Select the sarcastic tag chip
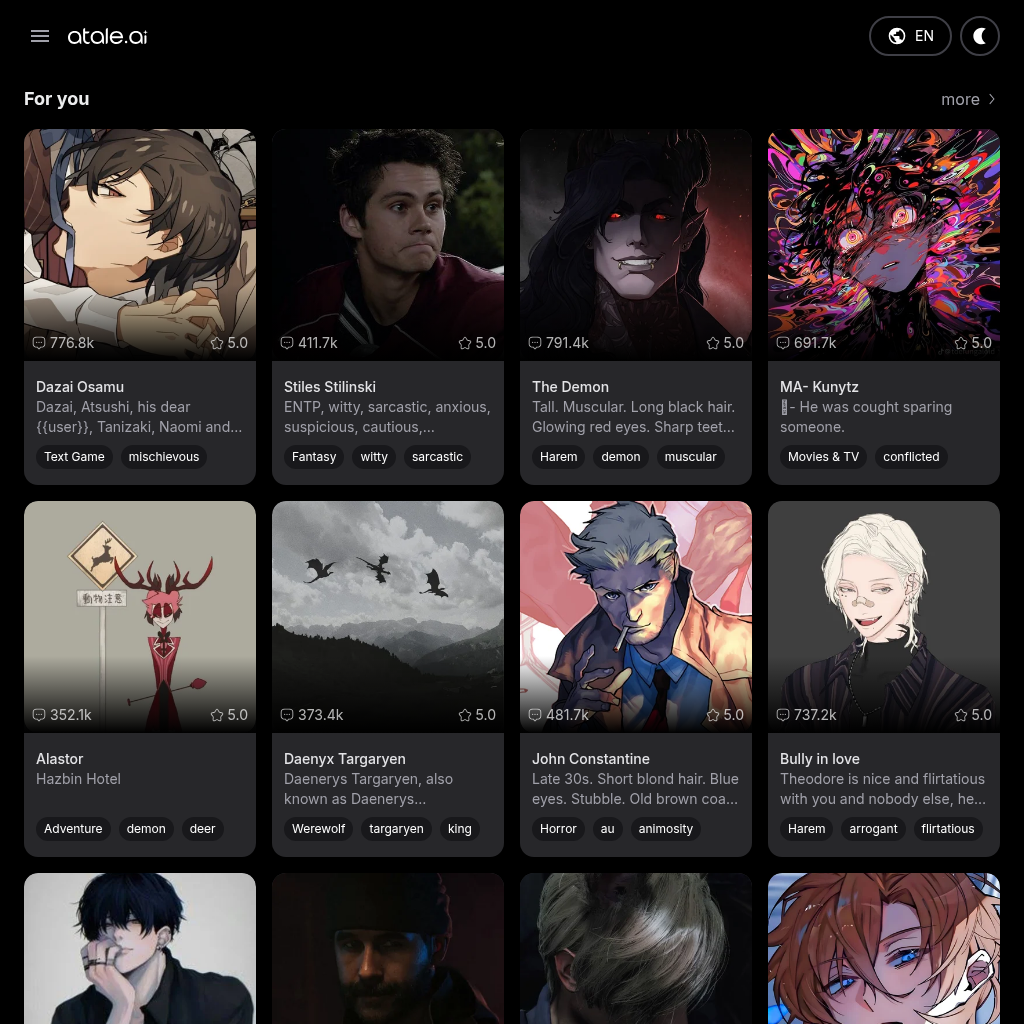This screenshot has width=1024, height=1024. coord(437,457)
